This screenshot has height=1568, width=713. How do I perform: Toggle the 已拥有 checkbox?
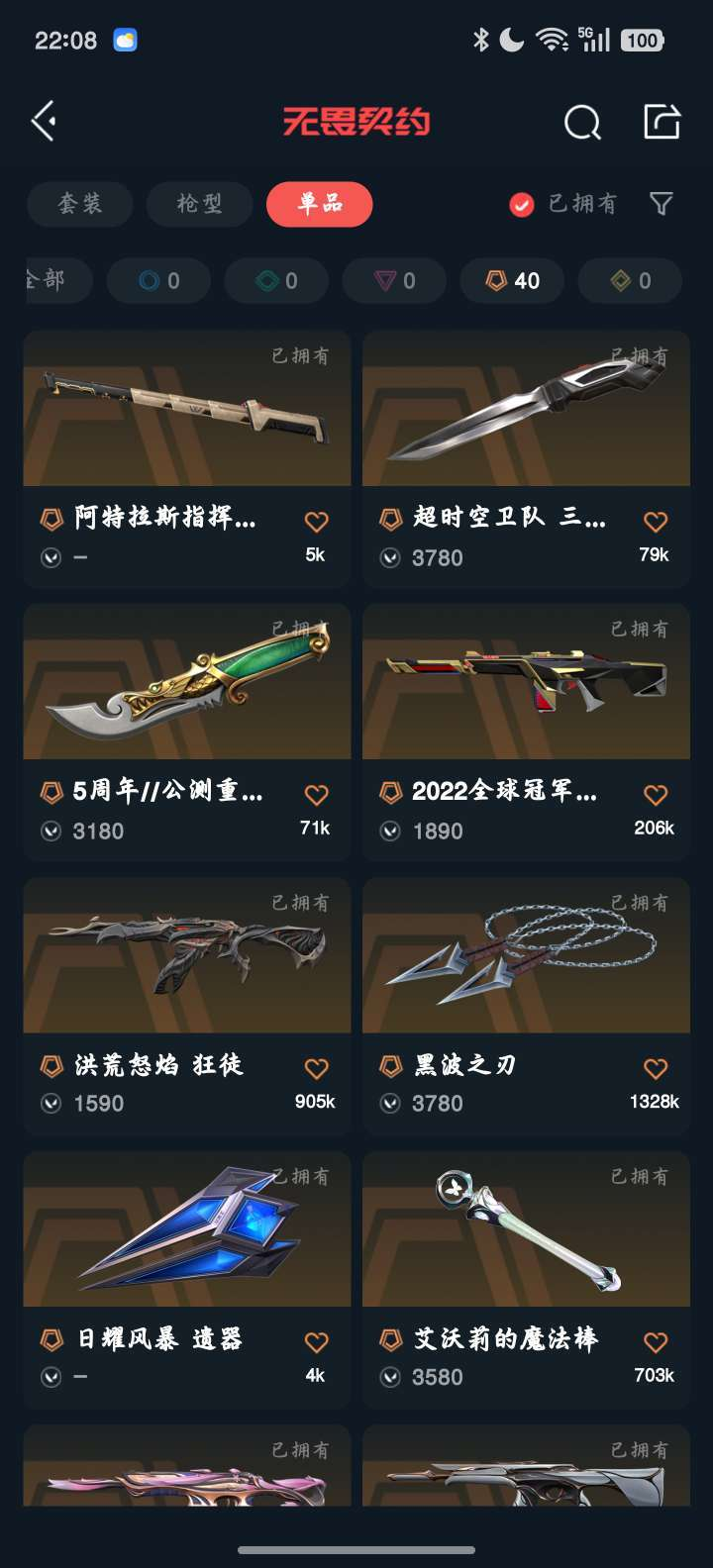click(522, 204)
